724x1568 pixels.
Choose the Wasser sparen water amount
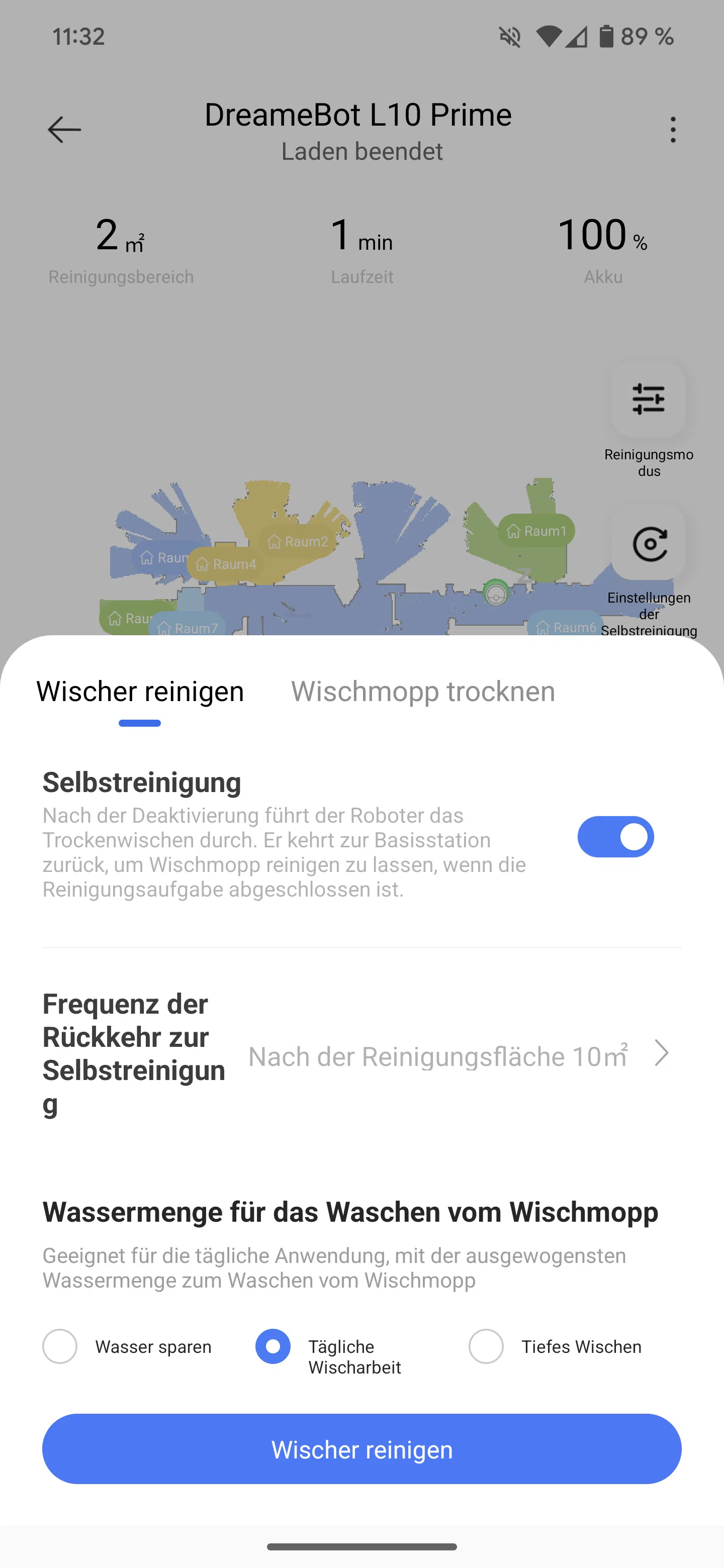pyautogui.click(x=60, y=1346)
